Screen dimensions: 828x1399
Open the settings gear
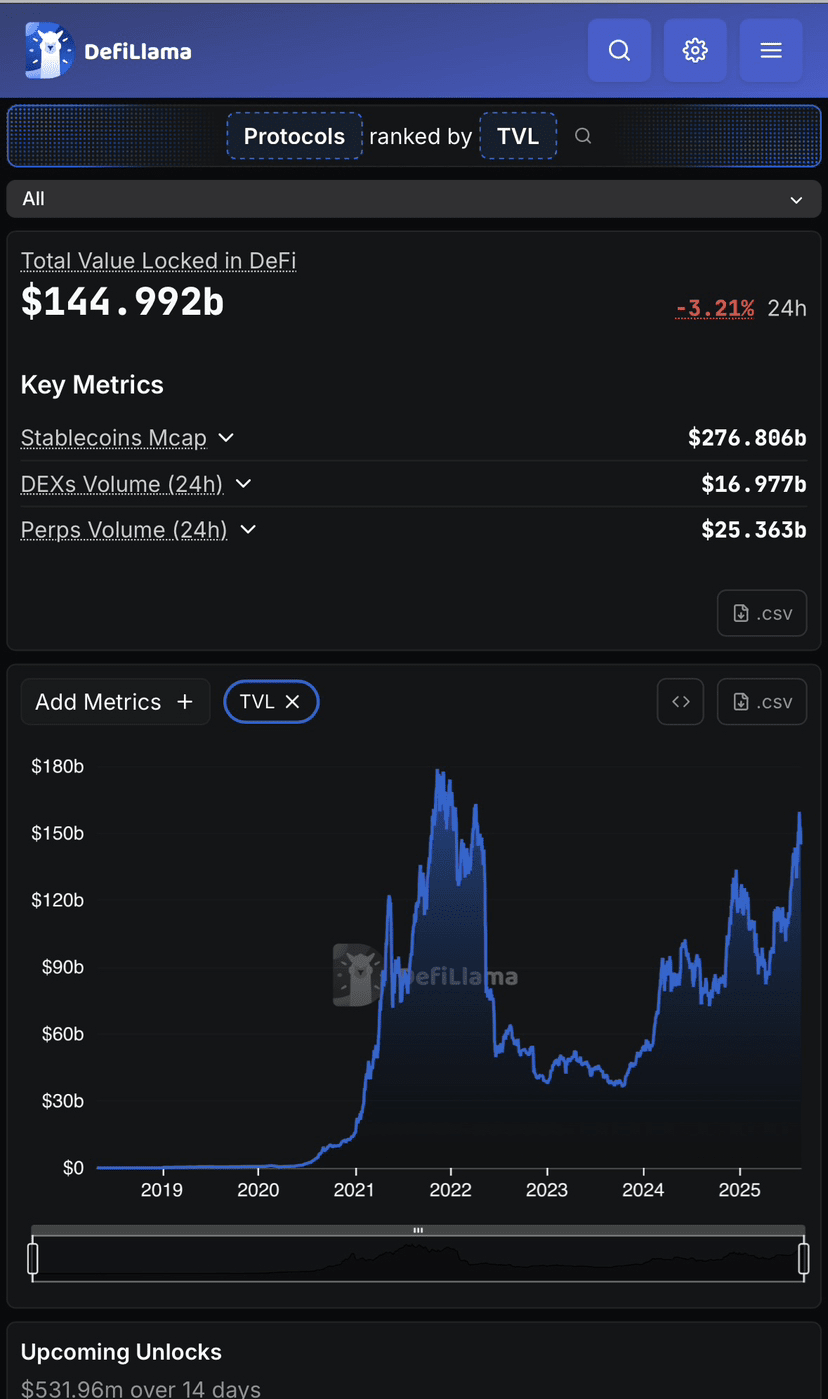(695, 50)
